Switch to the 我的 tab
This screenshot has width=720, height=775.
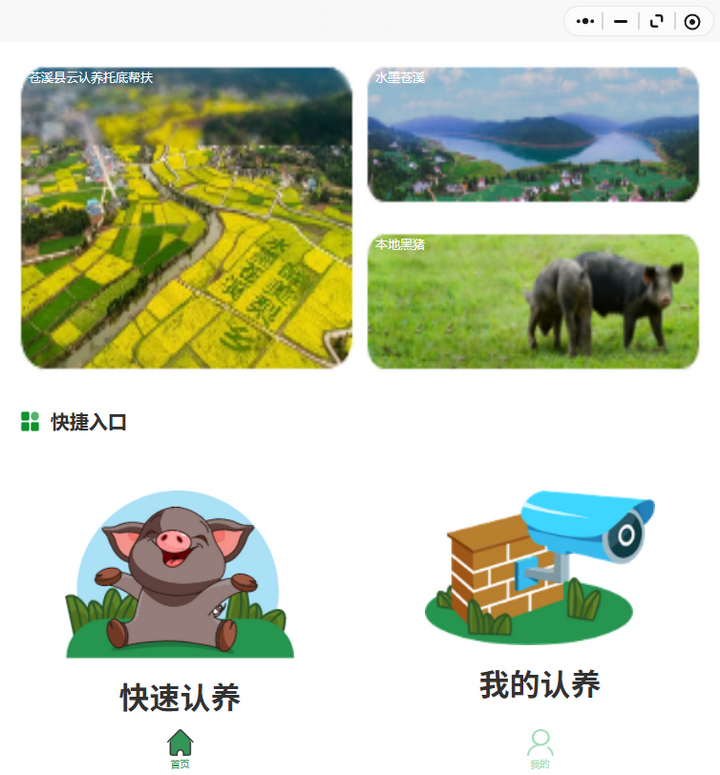[539, 749]
